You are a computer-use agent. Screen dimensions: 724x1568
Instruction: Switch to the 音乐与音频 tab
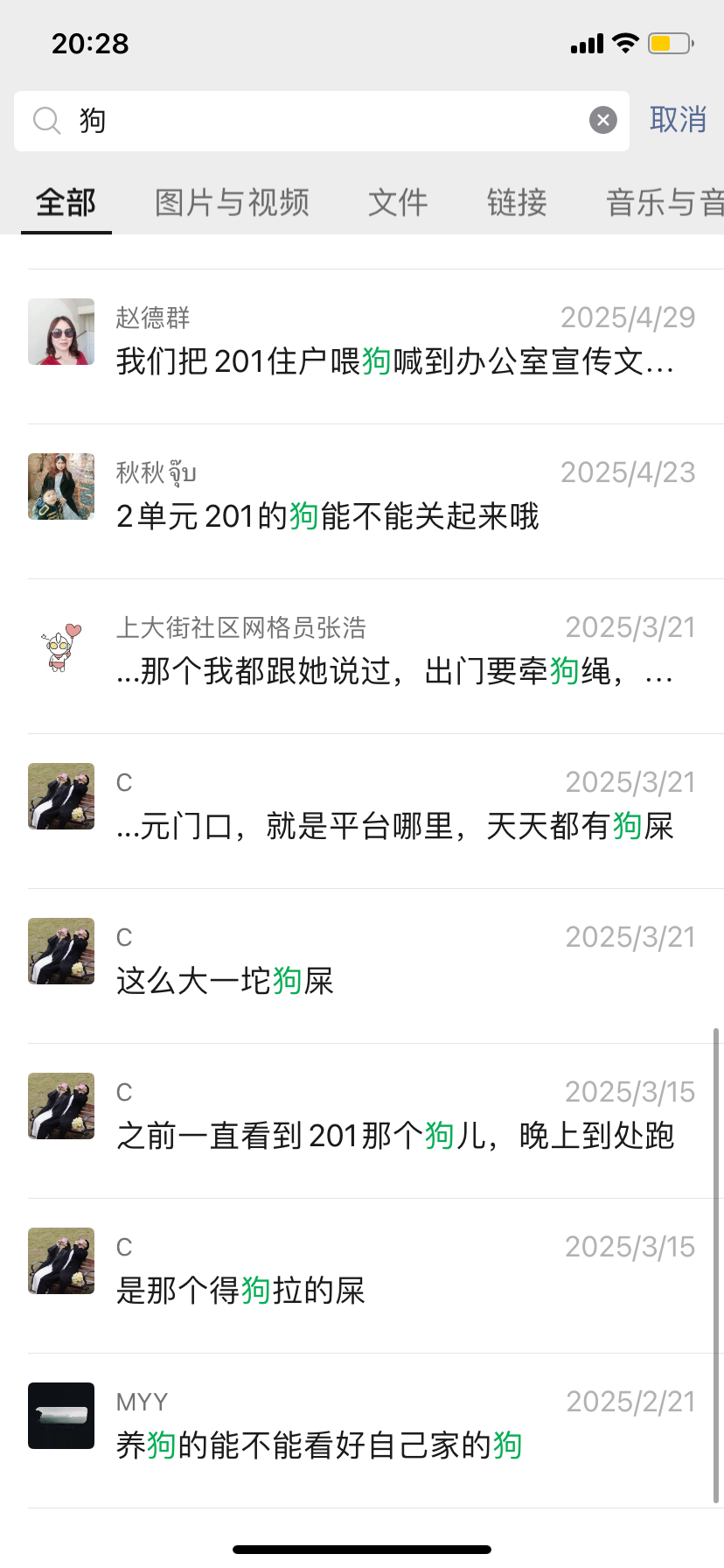click(665, 203)
